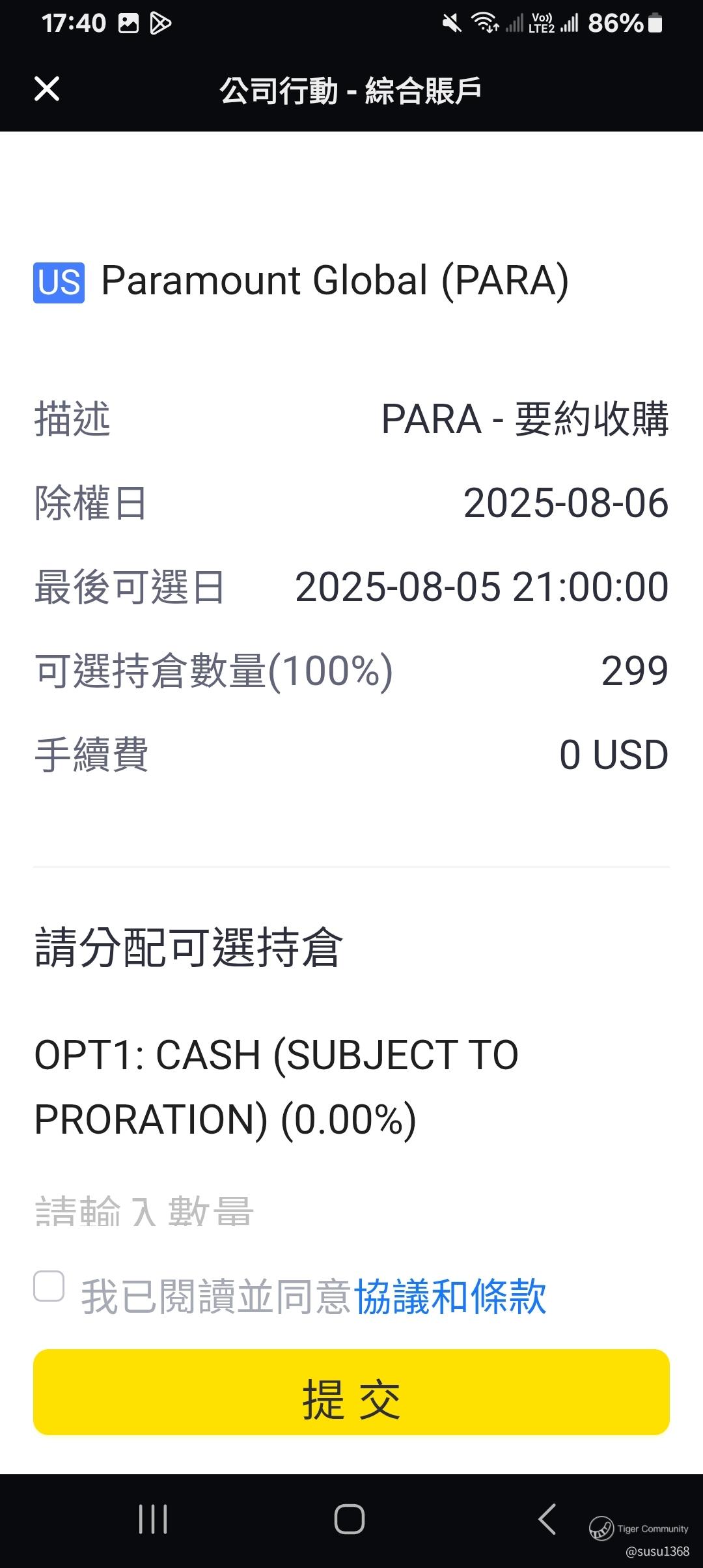Close the corporate action page

(47, 89)
